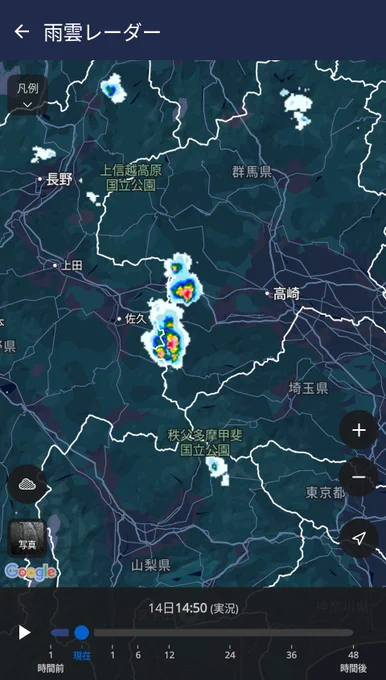The image size is (386, 680).
Task: Go back from the 雨雲レーダー screen
Action: [22, 32]
